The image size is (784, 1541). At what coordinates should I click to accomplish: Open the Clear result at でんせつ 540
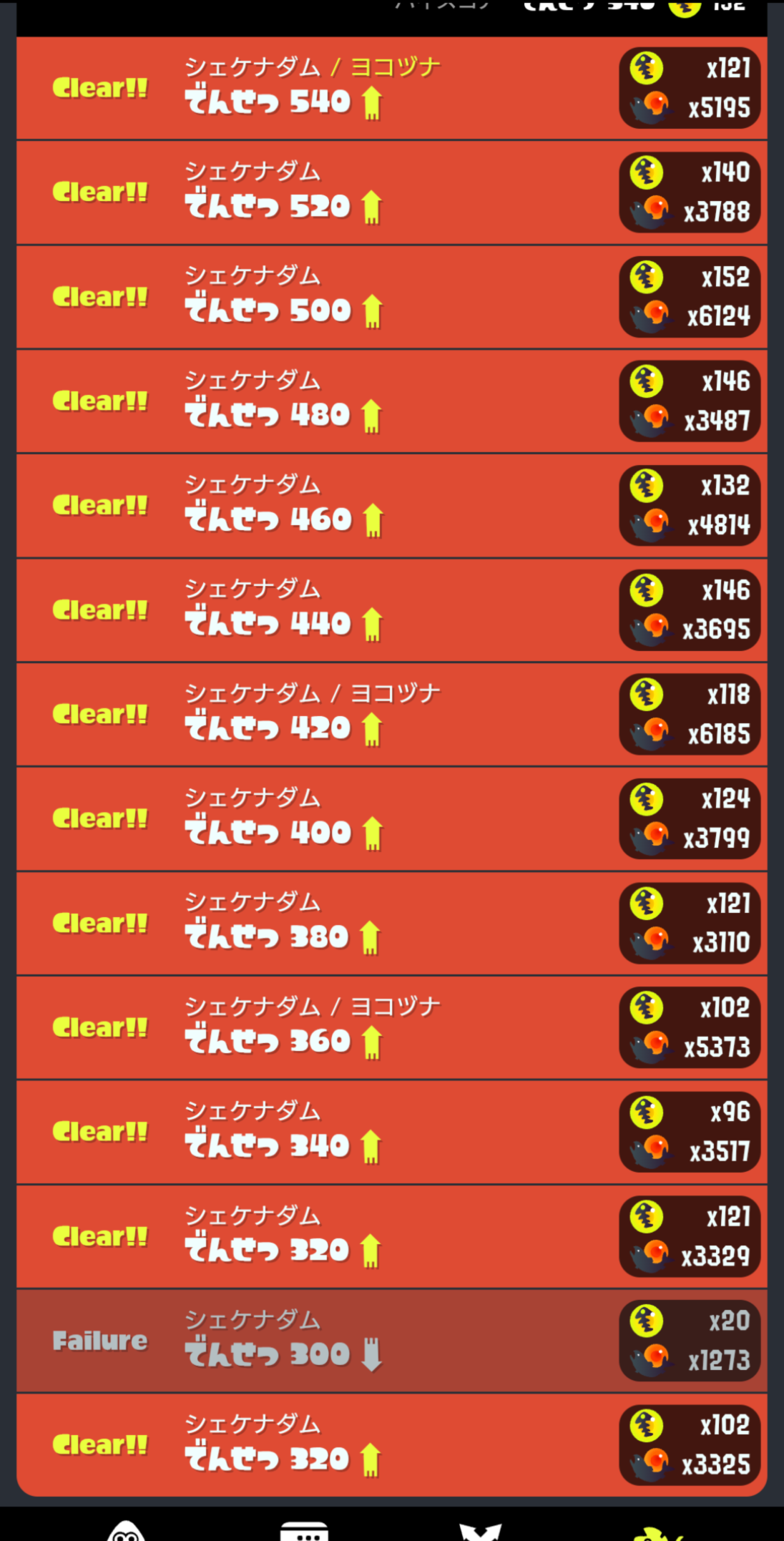coord(391,88)
